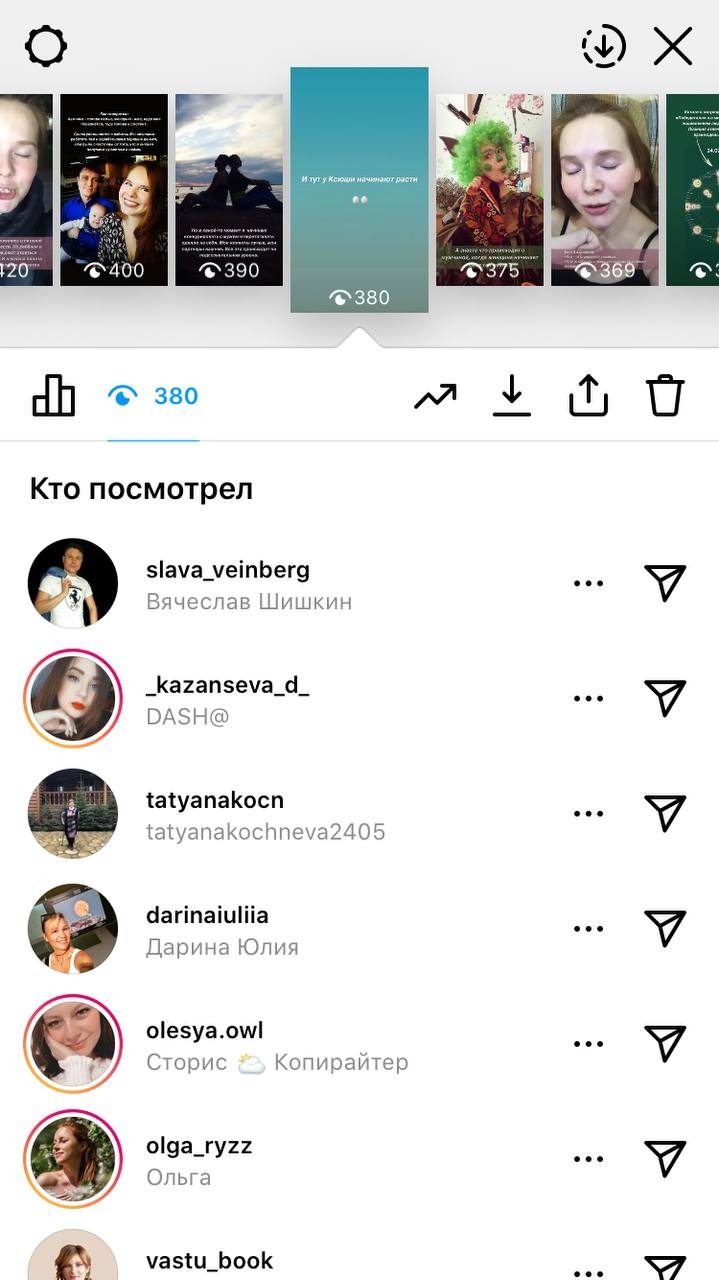Switch to the bar chart insights tab
Image resolution: width=719 pixels, height=1280 pixels.
tap(54, 396)
